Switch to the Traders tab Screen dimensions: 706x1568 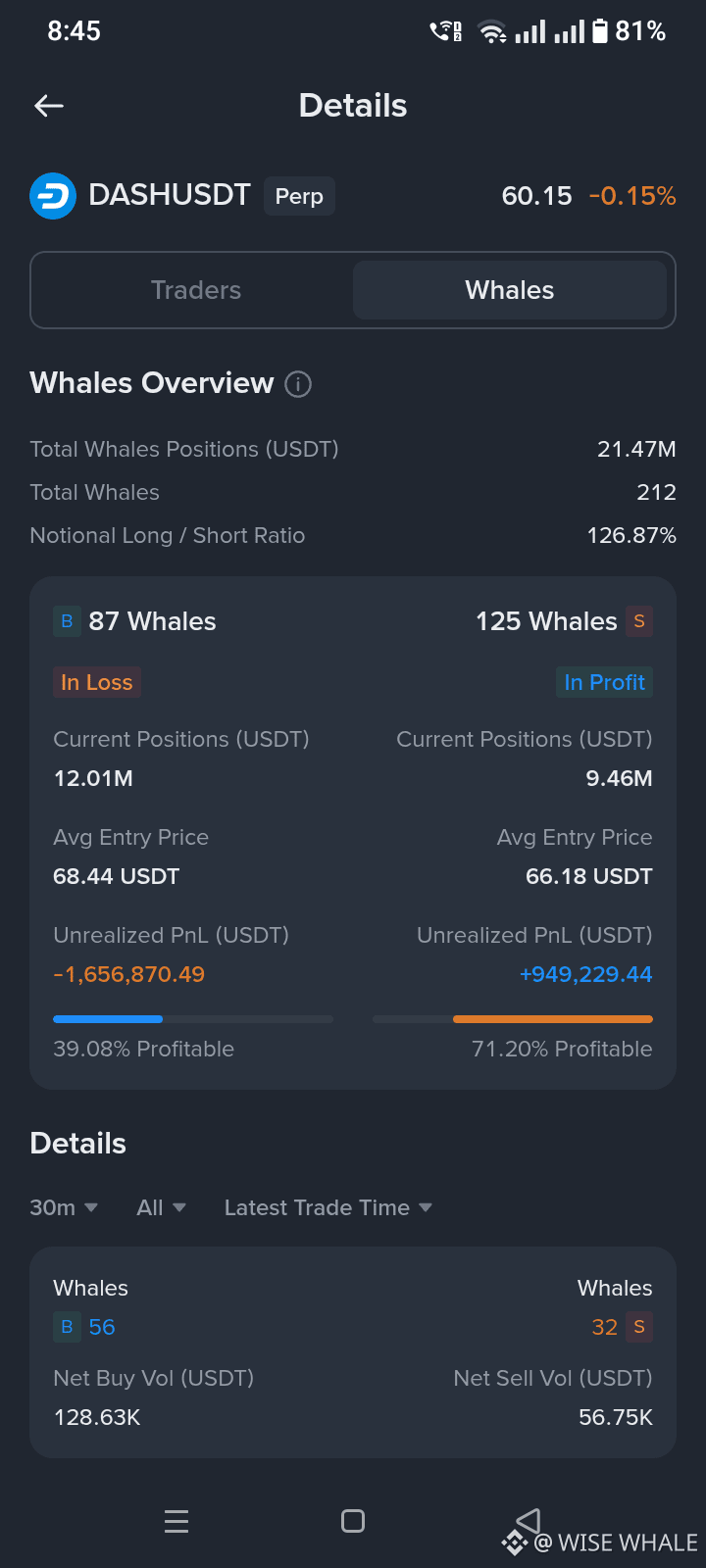[196, 290]
